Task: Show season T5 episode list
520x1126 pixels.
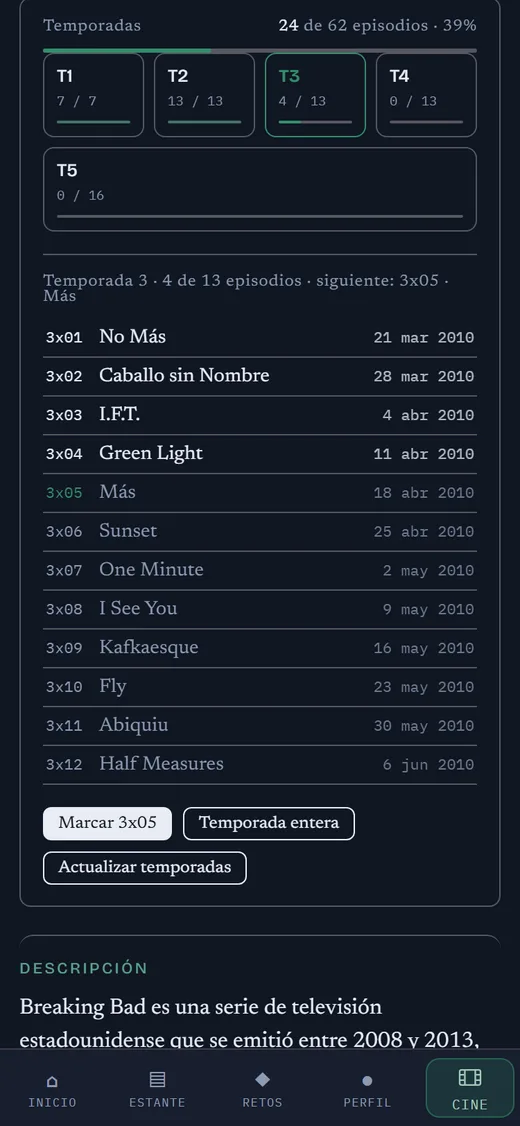Action: [260, 190]
